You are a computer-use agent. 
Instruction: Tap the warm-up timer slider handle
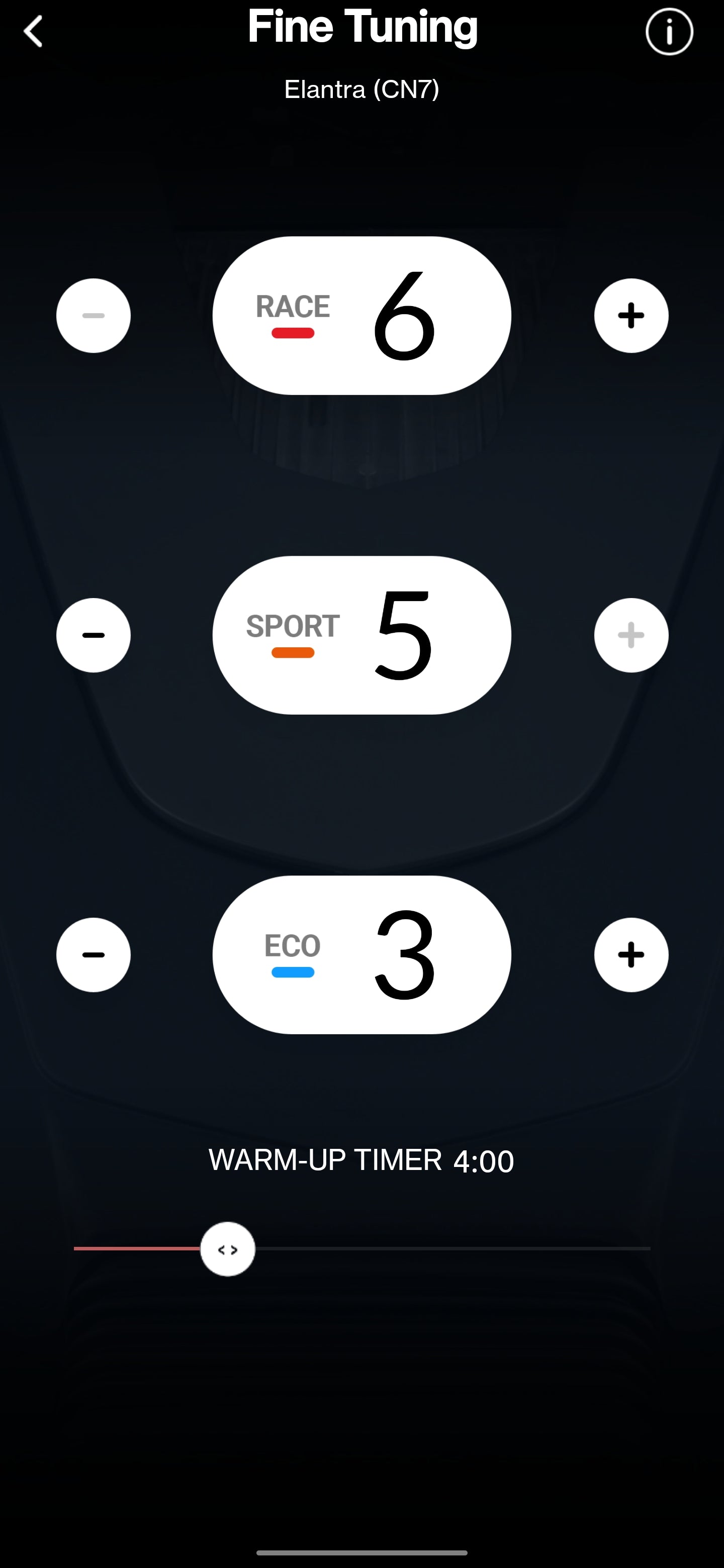228,1249
